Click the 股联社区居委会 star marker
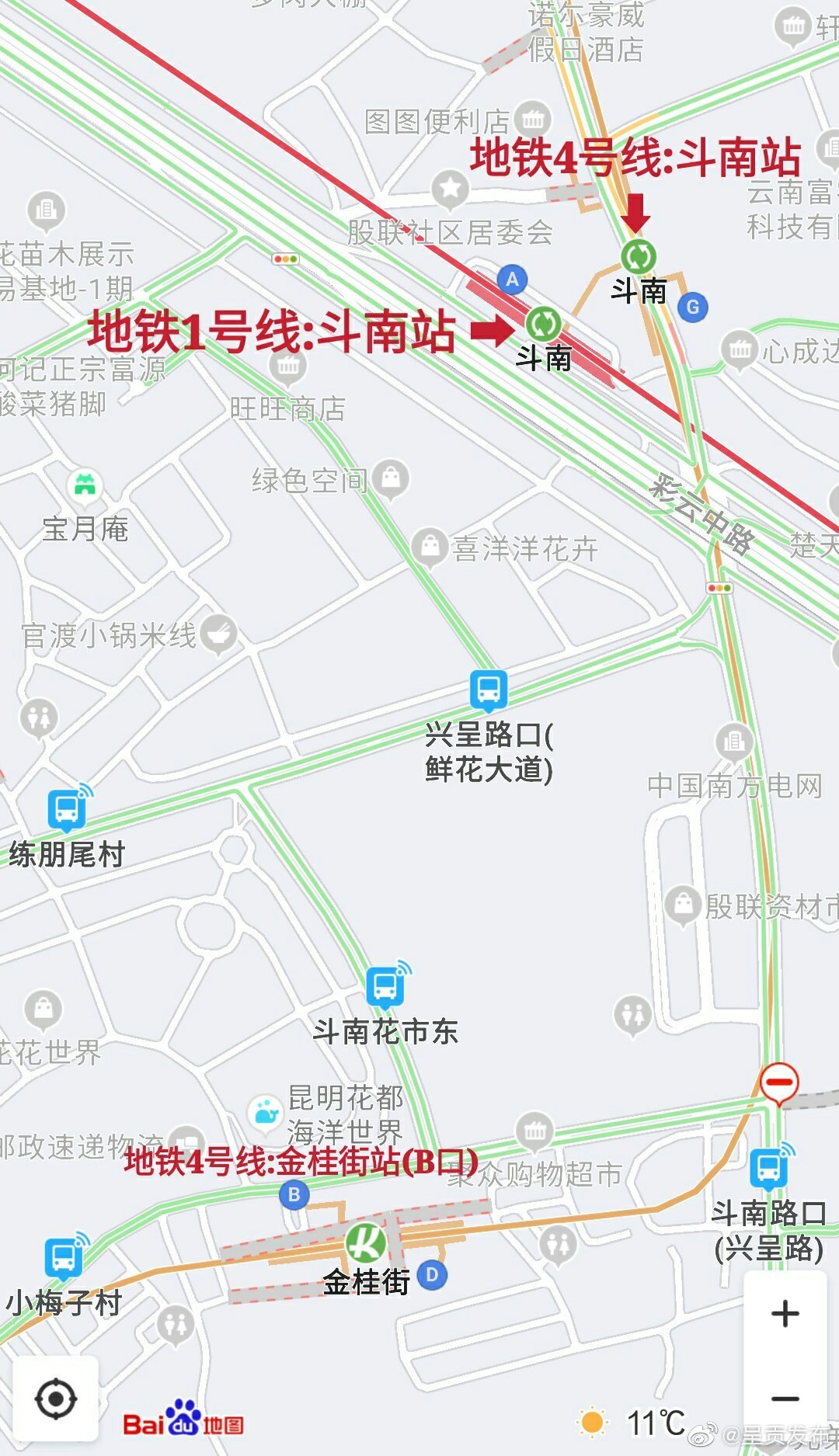Screen dimensions: 839x1456 pyautogui.click(x=449, y=186)
